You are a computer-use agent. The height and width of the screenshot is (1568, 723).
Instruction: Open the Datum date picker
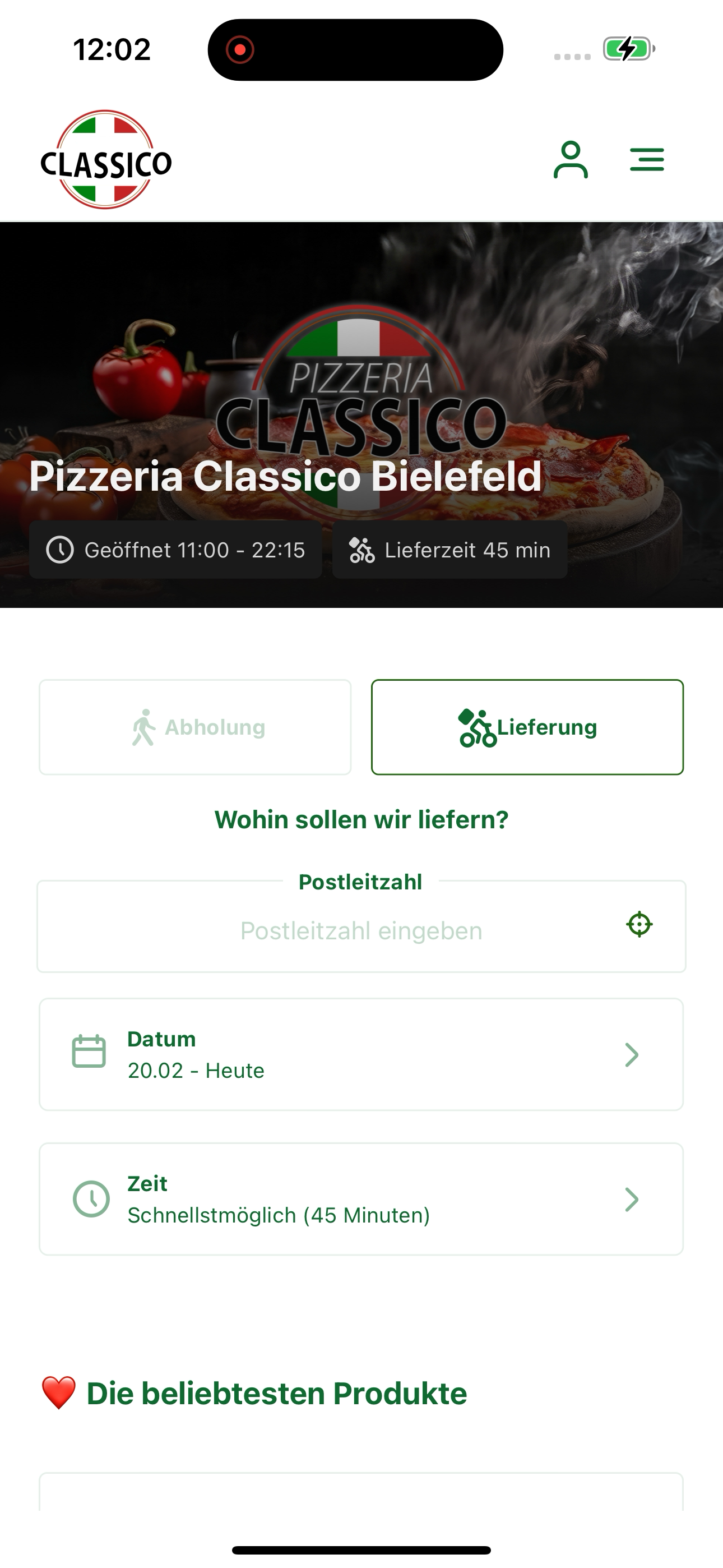(361, 1054)
